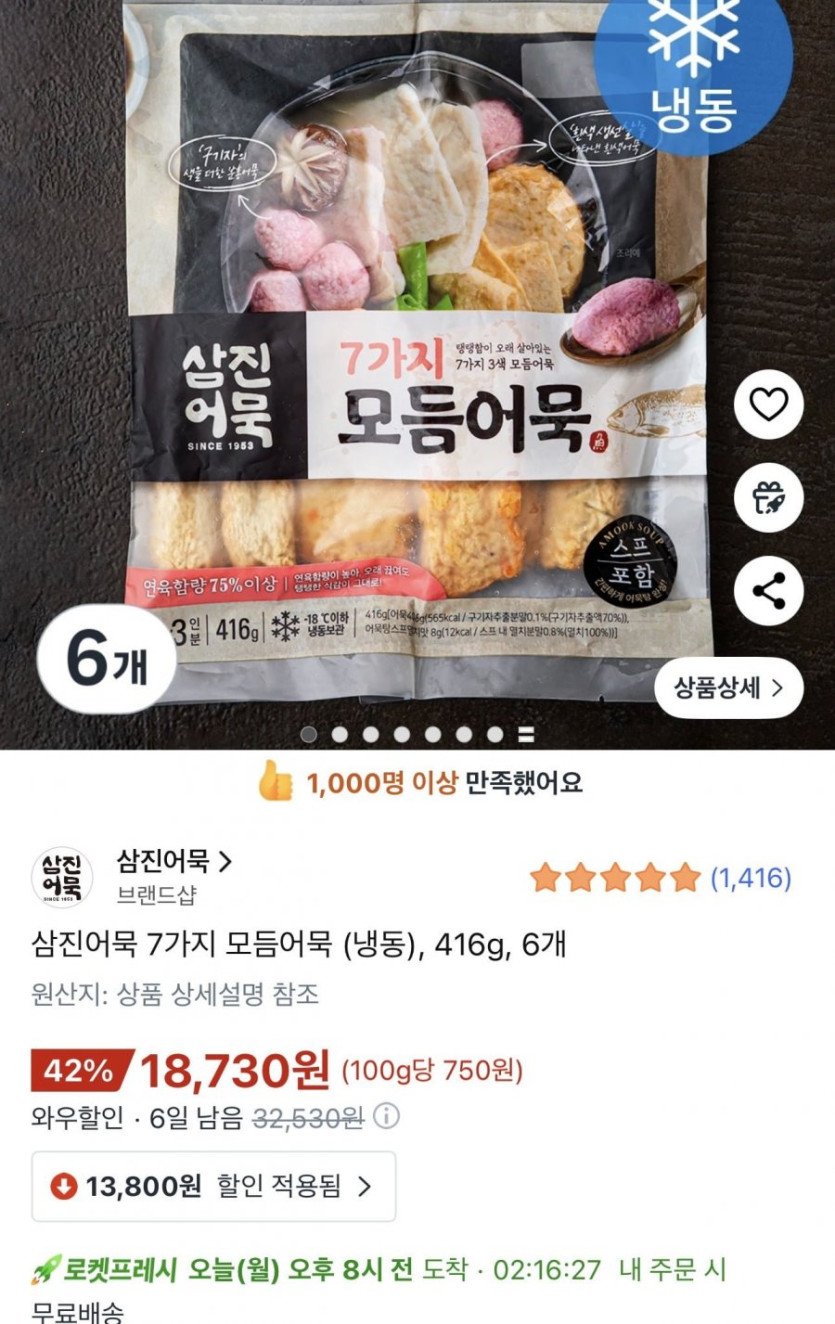Open 상품상세 product details
The image size is (835, 1324).
pos(728,688)
